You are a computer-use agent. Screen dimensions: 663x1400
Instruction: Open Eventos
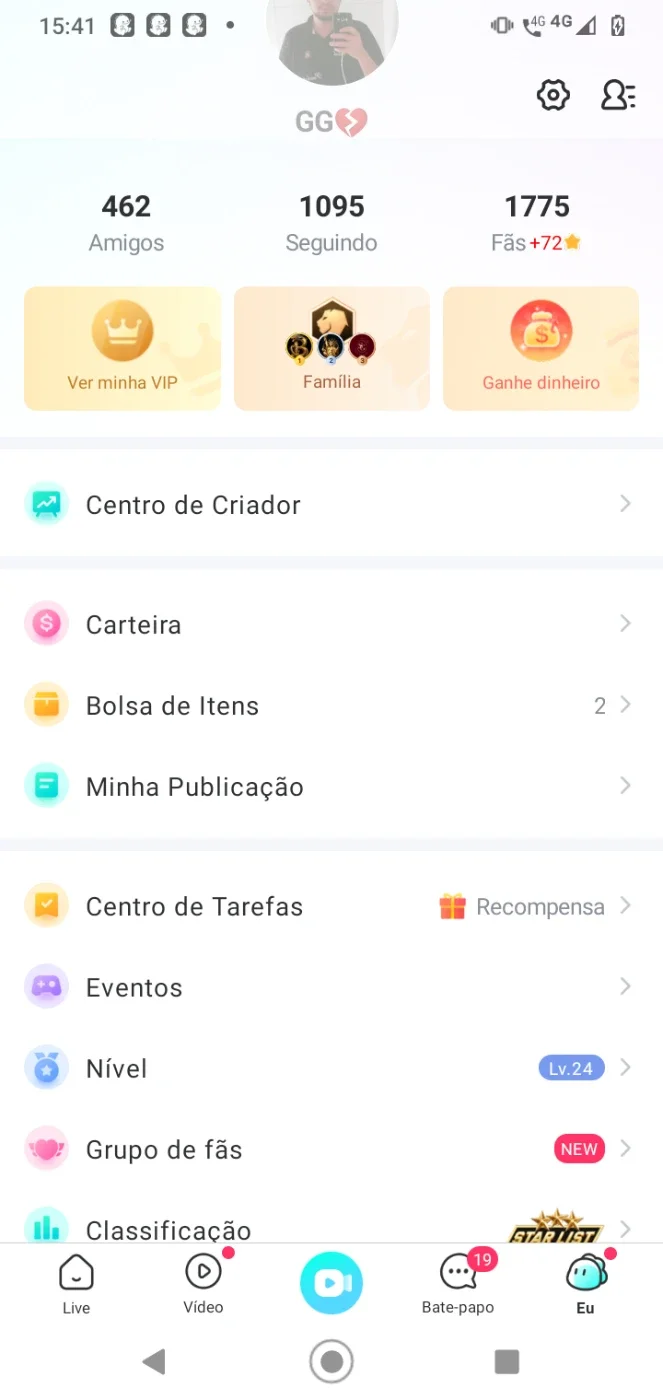pyautogui.click(x=331, y=987)
